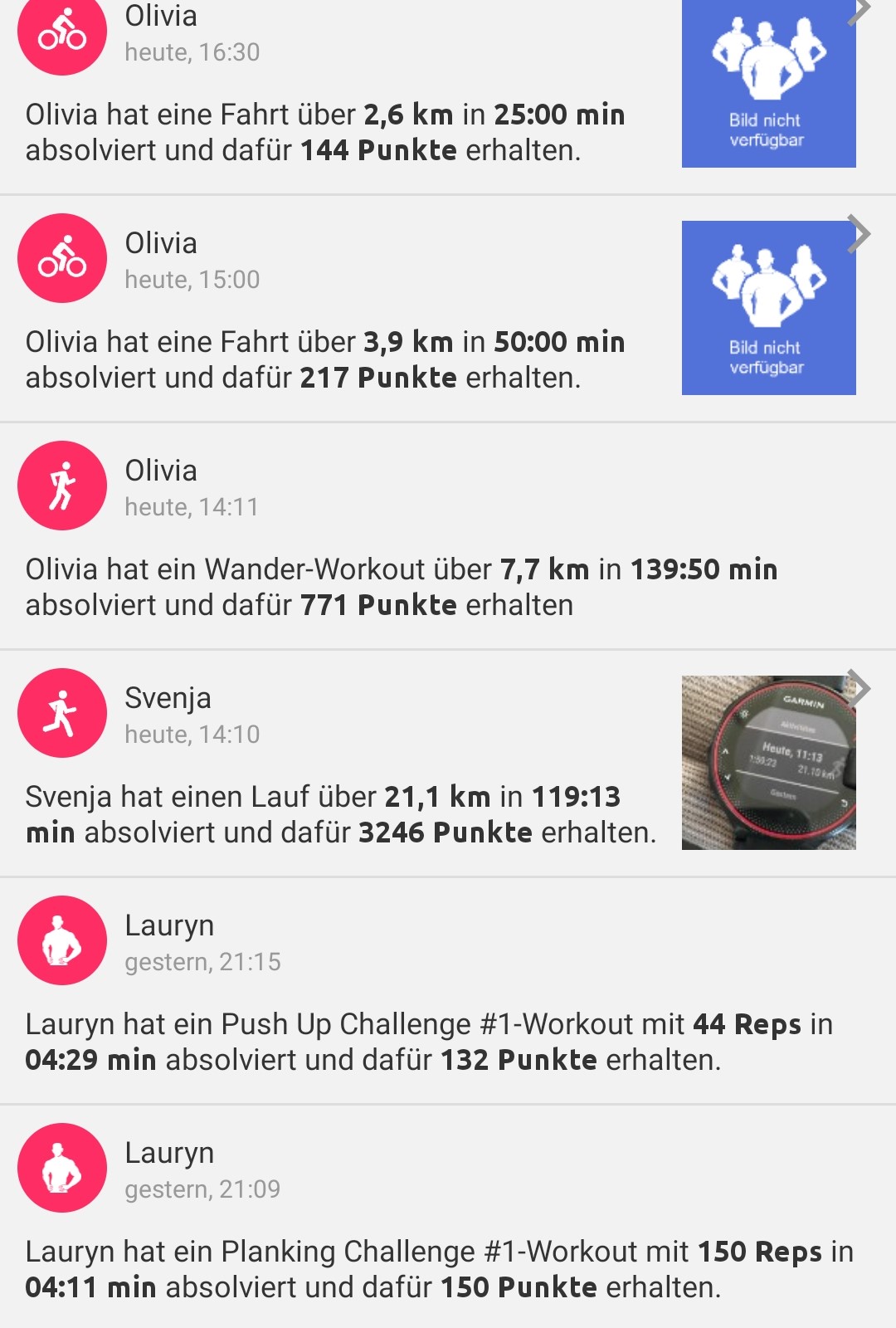Select the 'Bild nicht verfügbar' placeholder on the top entry
The image size is (896, 1328).
coord(767,83)
